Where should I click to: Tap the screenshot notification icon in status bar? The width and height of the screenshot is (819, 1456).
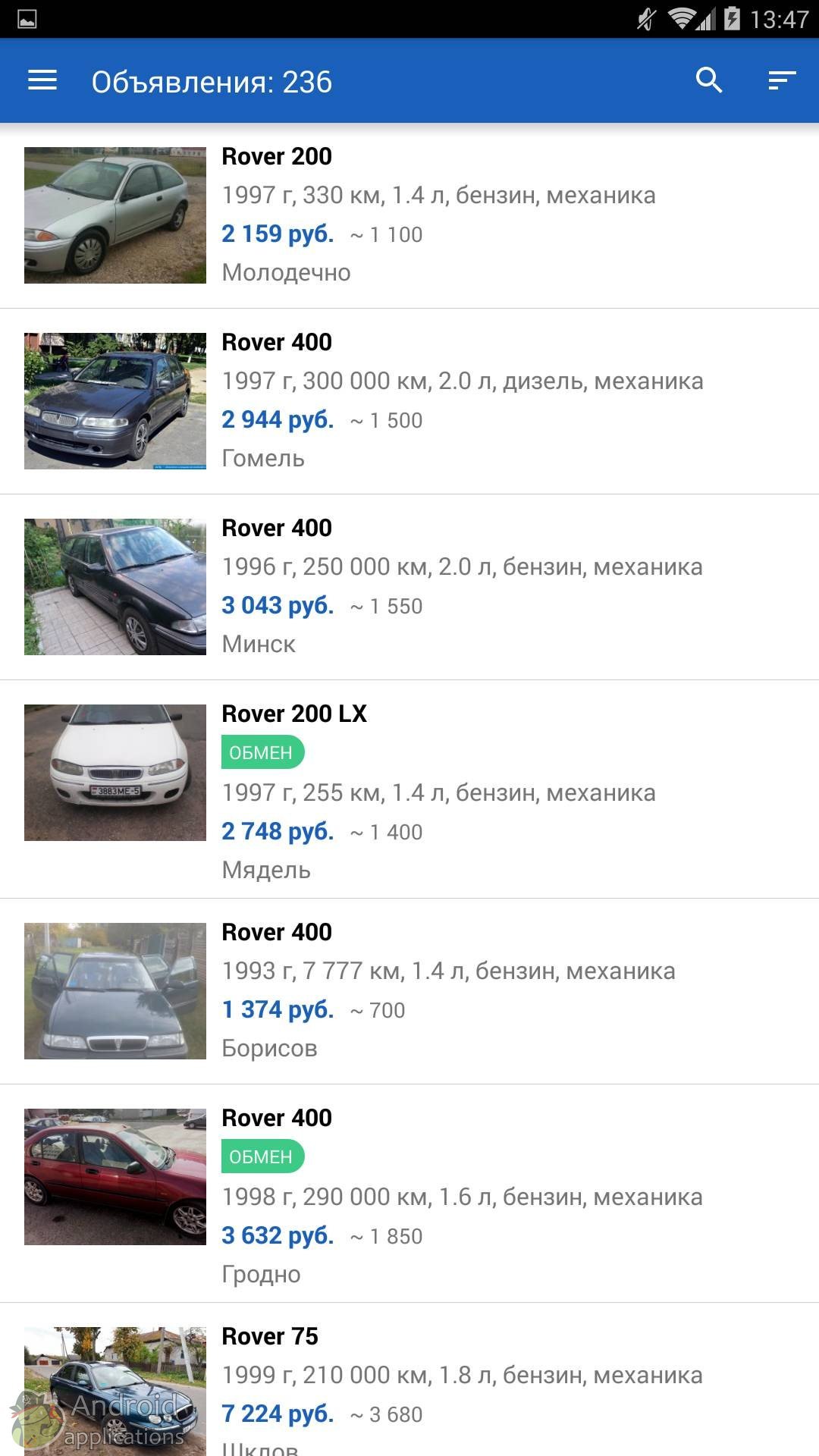[x=26, y=17]
